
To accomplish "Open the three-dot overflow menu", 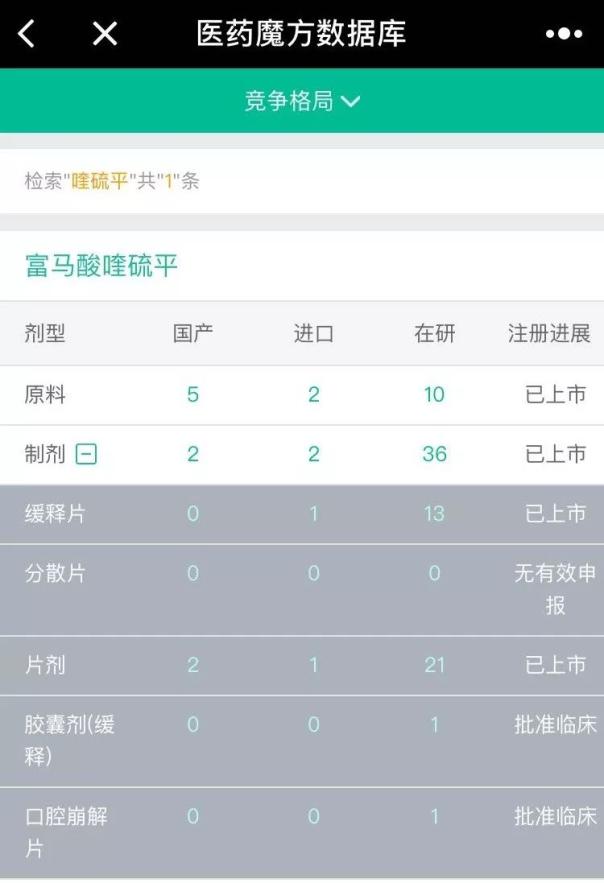I will coord(563,34).
